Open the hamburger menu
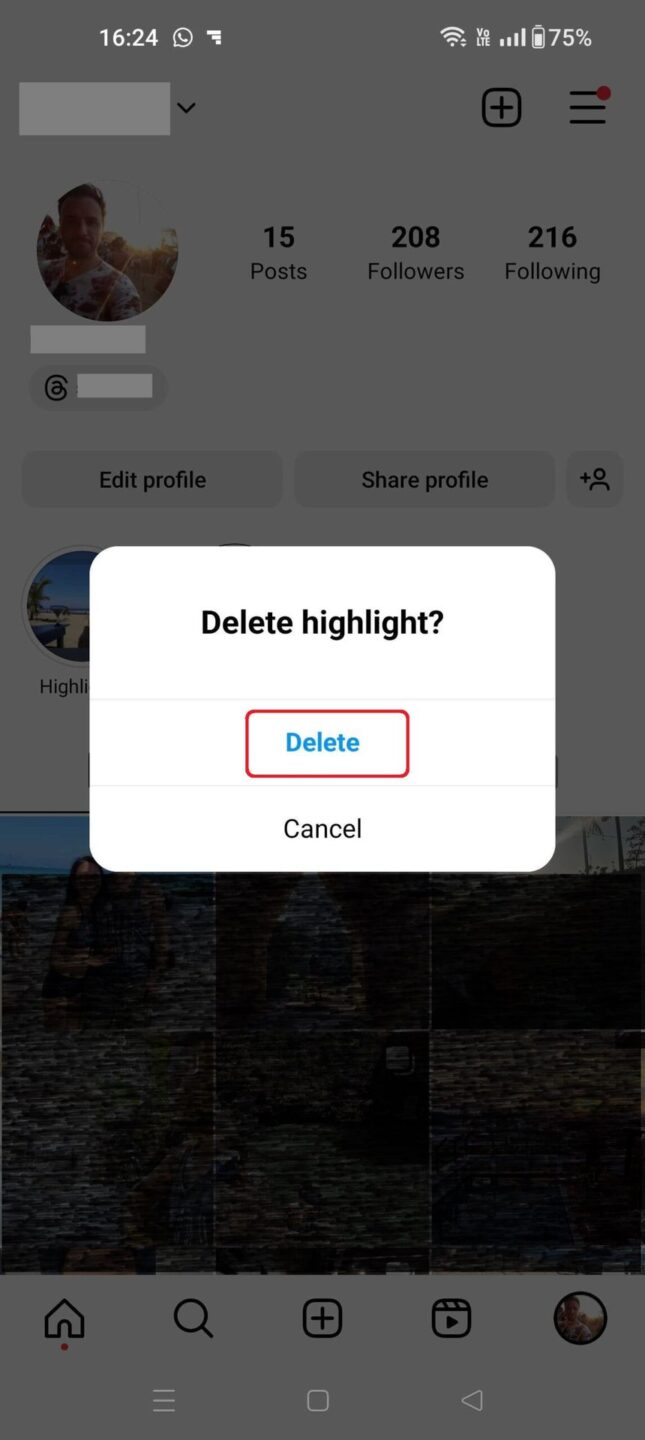645x1440 pixels. (x=588, y=107)
